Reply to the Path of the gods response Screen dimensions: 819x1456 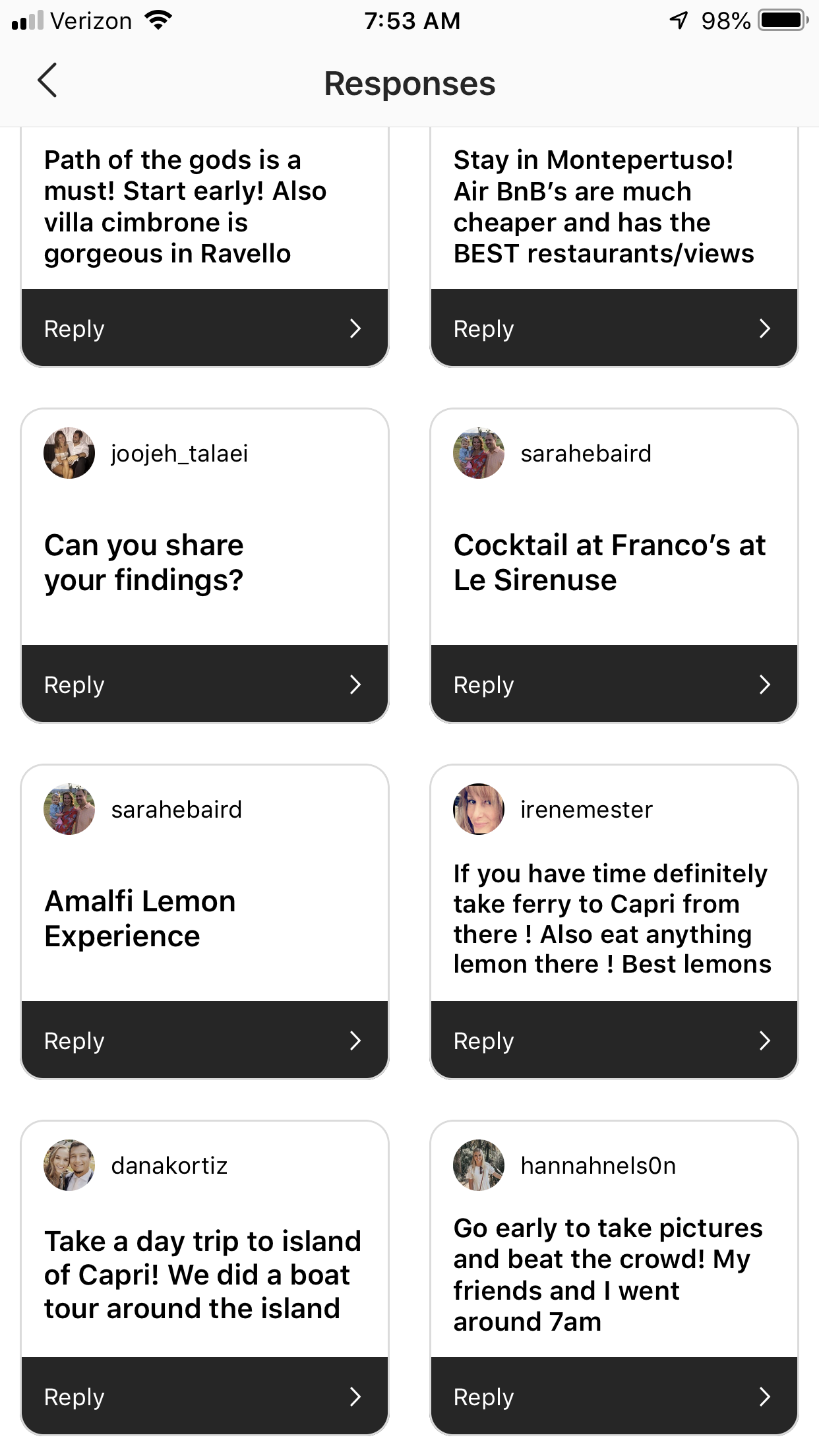(204, 328)
